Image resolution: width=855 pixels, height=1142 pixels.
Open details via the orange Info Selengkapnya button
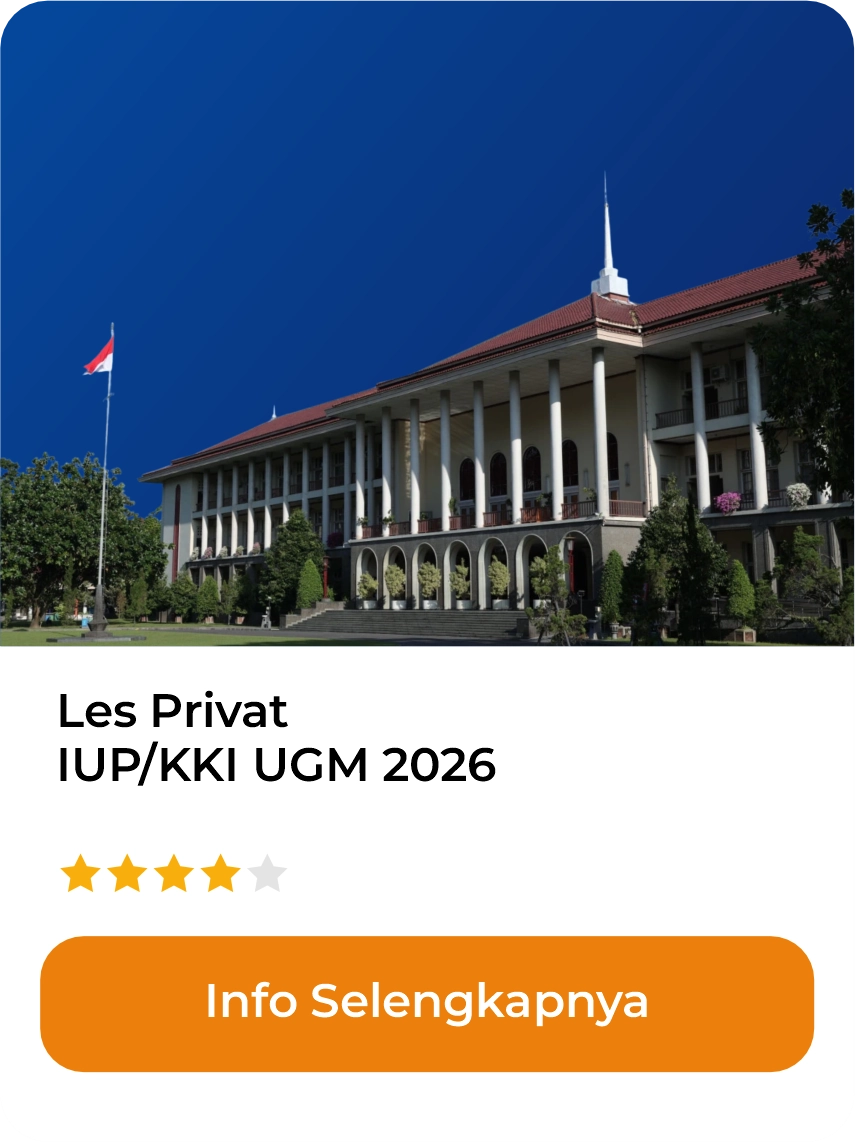(427, 1000)
